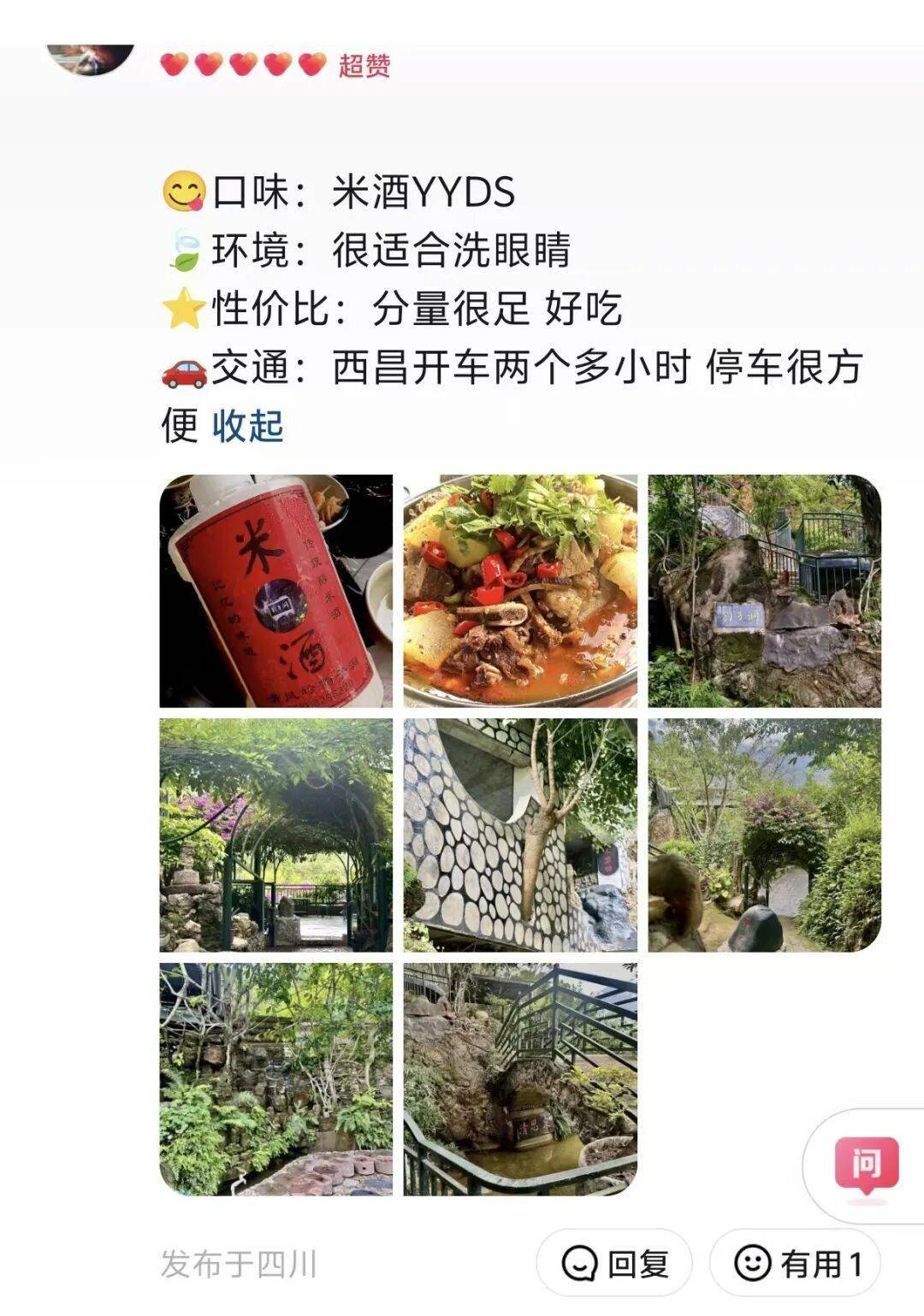
Task: Open the reviewer's profile avatar
Action: 92,56
